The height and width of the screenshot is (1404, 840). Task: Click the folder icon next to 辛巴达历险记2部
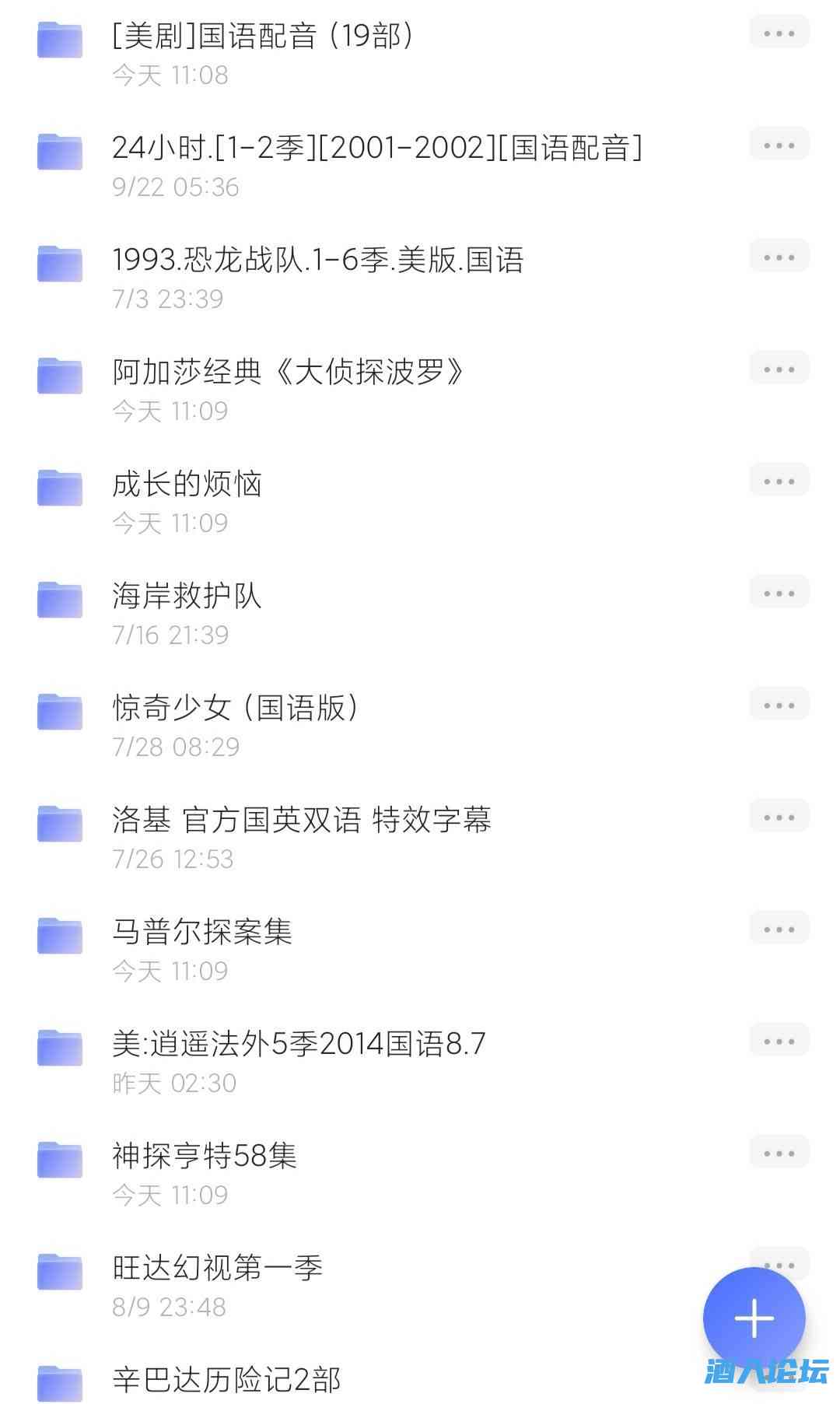point(59,1383)
